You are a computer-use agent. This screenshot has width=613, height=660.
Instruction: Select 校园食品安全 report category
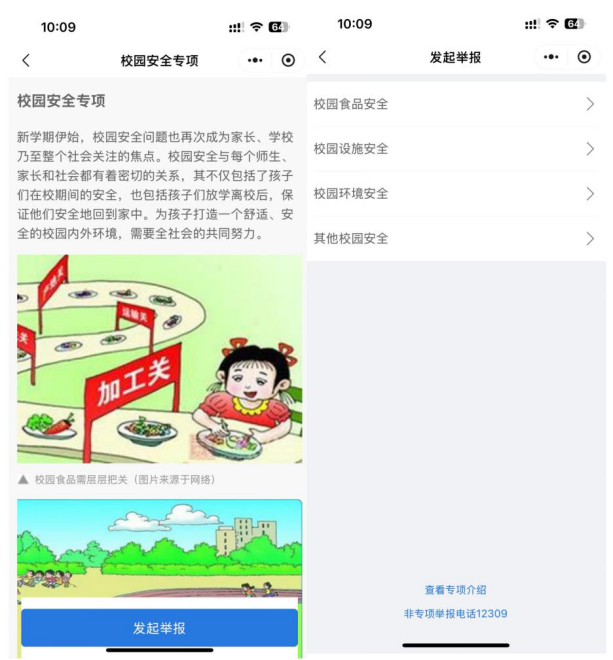[x=455, y=104]
